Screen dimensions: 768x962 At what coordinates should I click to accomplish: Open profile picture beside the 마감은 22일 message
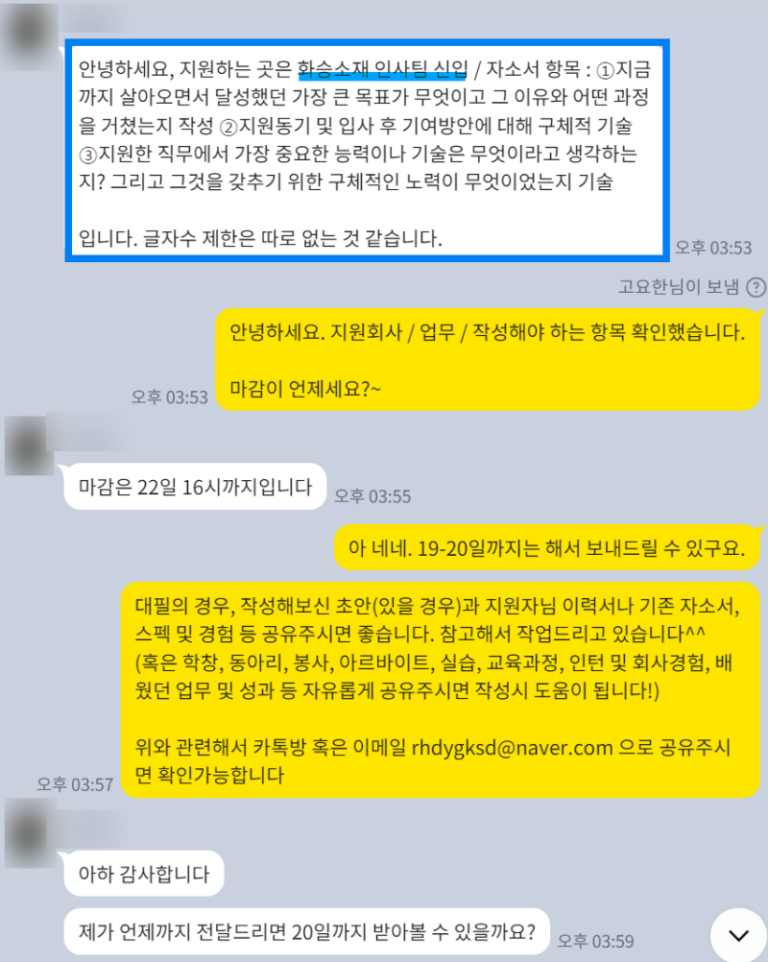(x=28, y=447)
